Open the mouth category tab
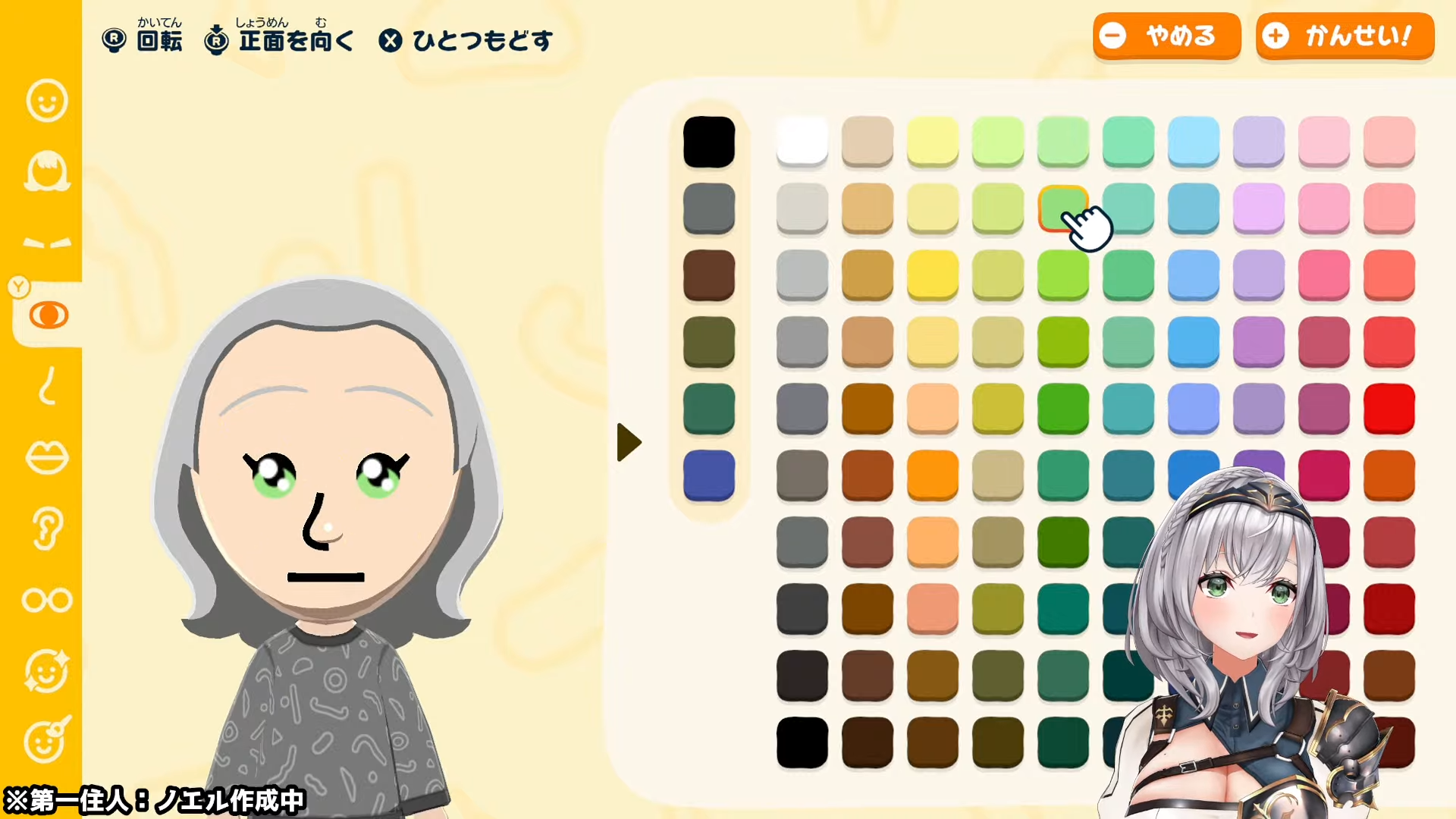The width and height of the screenshot is (1456, 819). tap(47, 457)
